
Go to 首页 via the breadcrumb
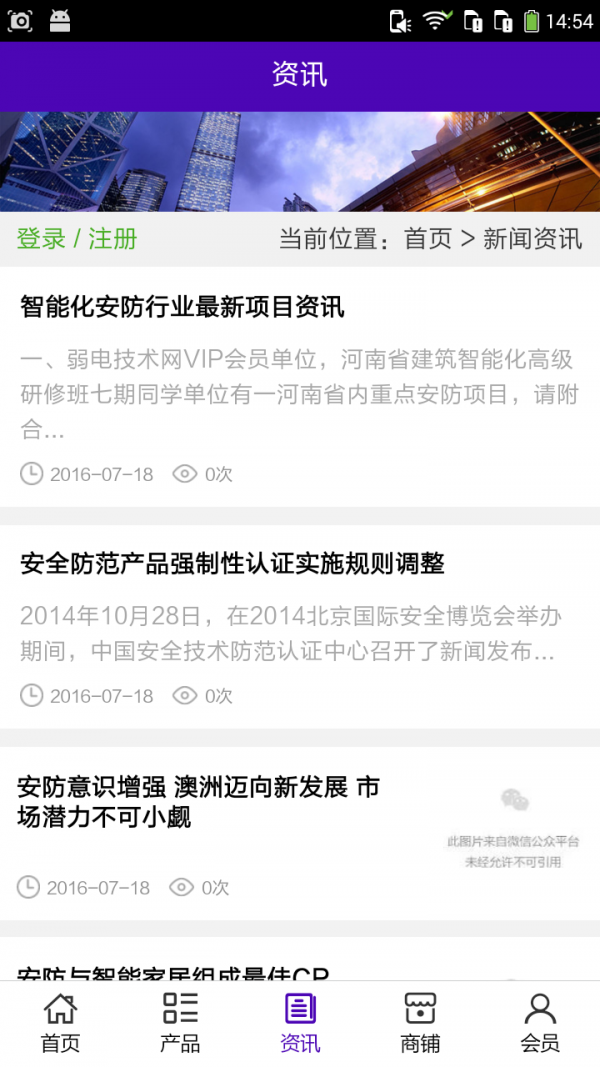click(x=427, y=239)
